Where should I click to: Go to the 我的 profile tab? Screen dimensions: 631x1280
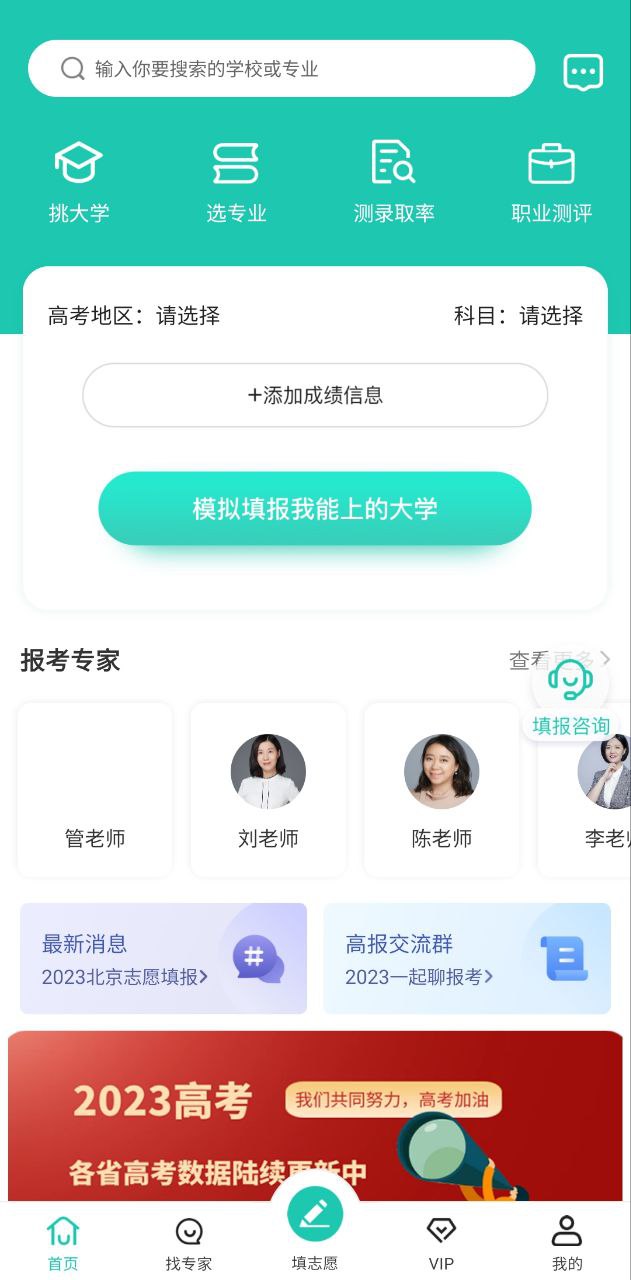pyautogui.click(x=567, y=1243)
